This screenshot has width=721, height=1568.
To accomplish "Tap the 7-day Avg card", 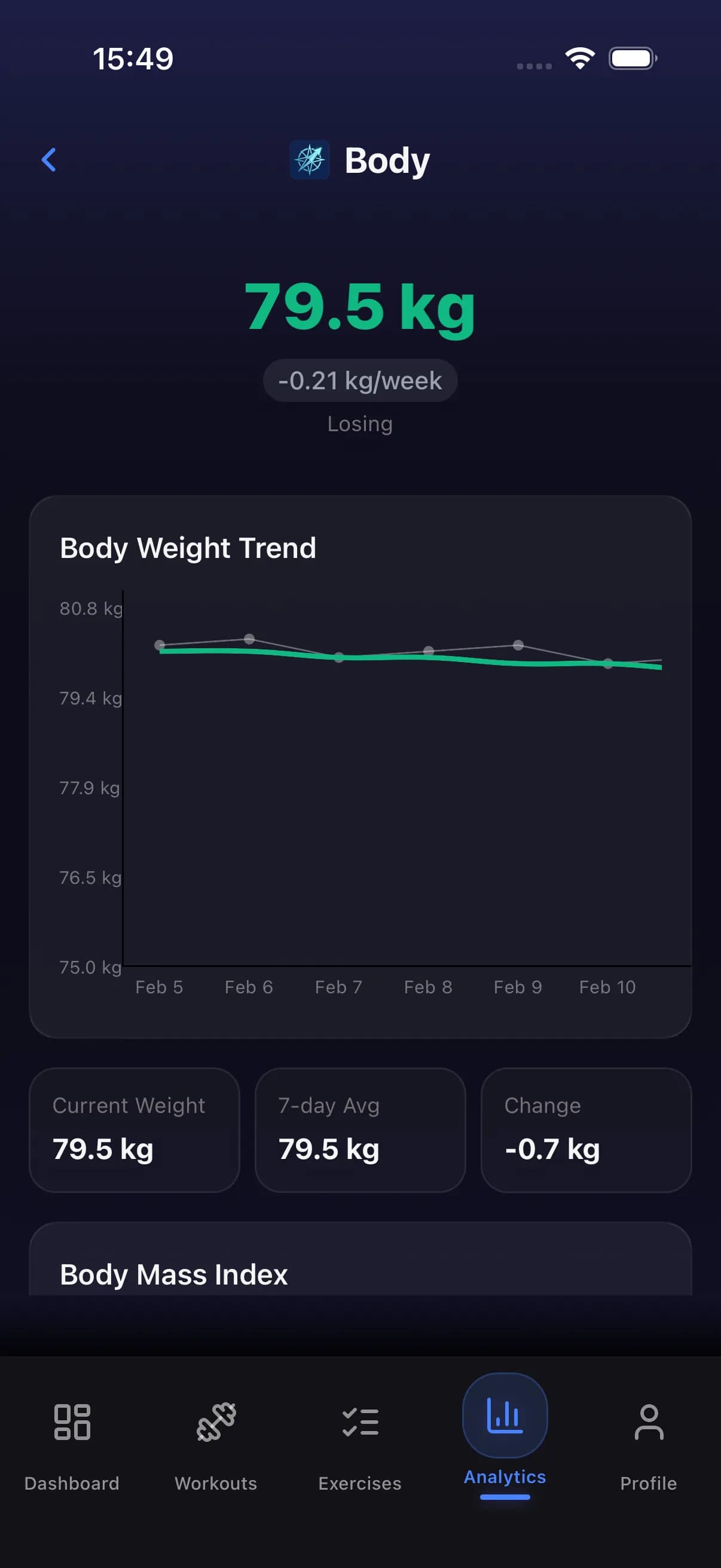I will pos(359,1131).
